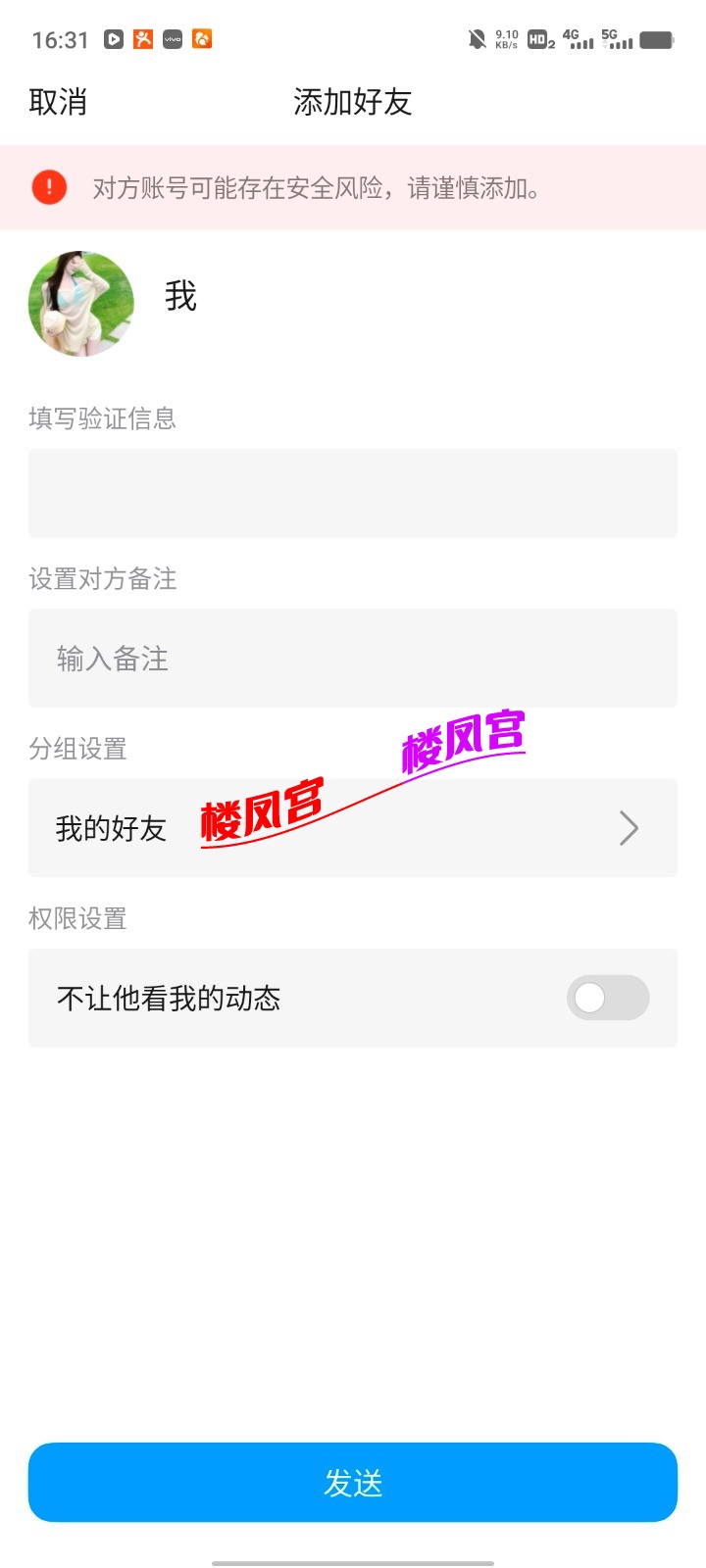Tap the user profile avatar photo

click(x=81, y=304)
